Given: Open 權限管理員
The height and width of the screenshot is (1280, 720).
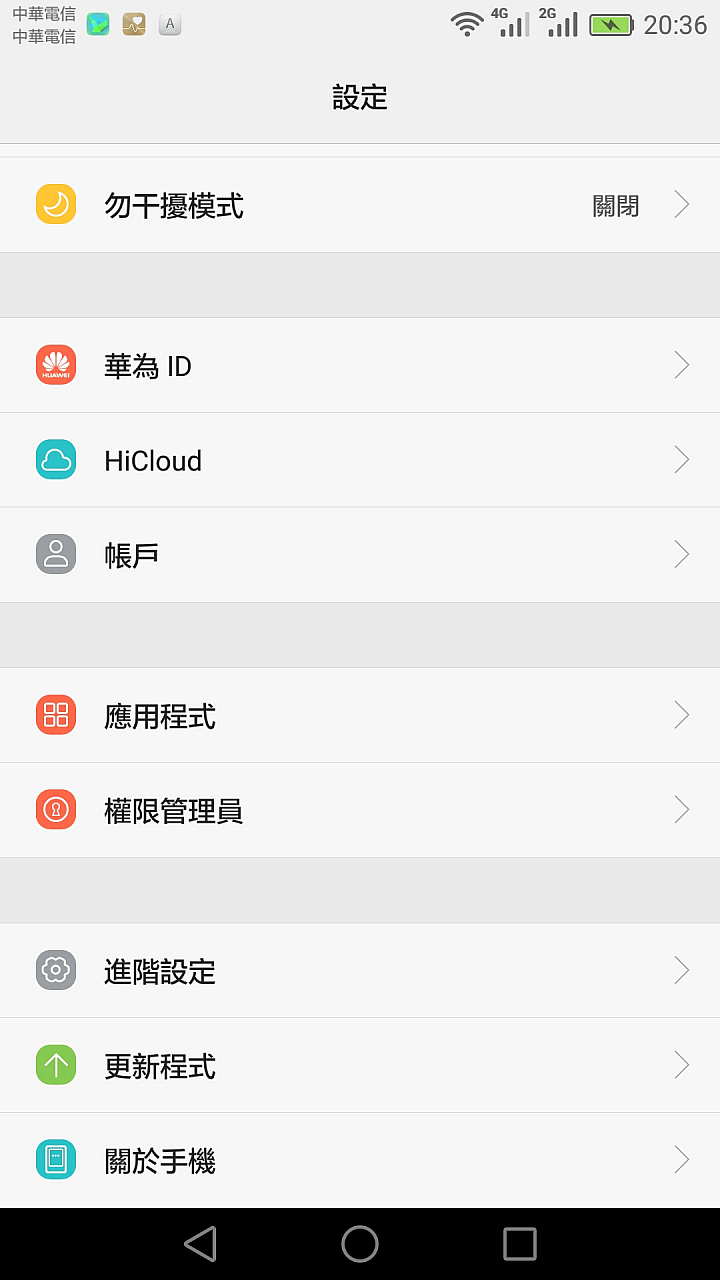Looking at the screenshot, I should (x=360, y=810).
